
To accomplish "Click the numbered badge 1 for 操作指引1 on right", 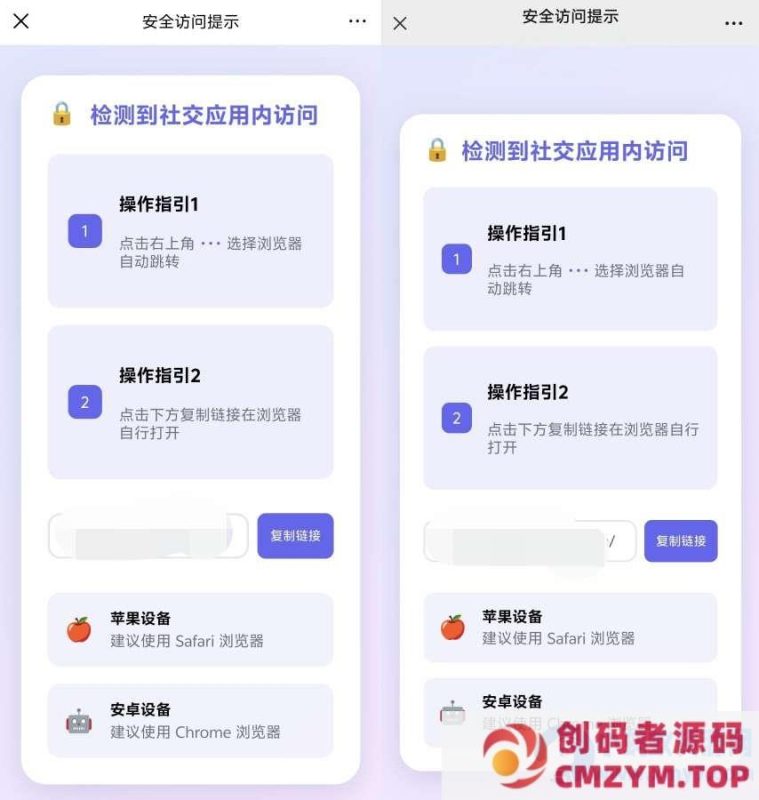I will [456, 260].
